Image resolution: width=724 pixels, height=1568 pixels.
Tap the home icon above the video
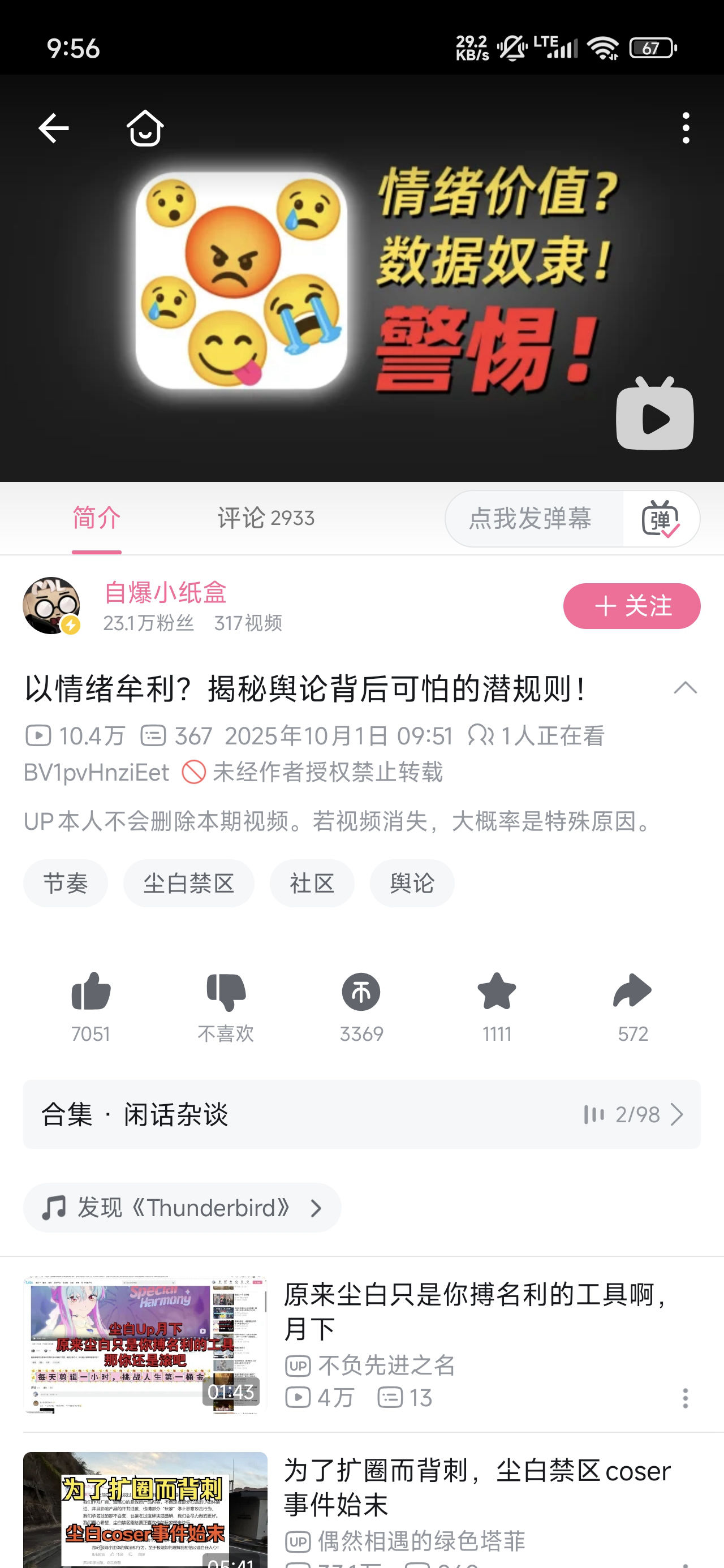[145, 128]
